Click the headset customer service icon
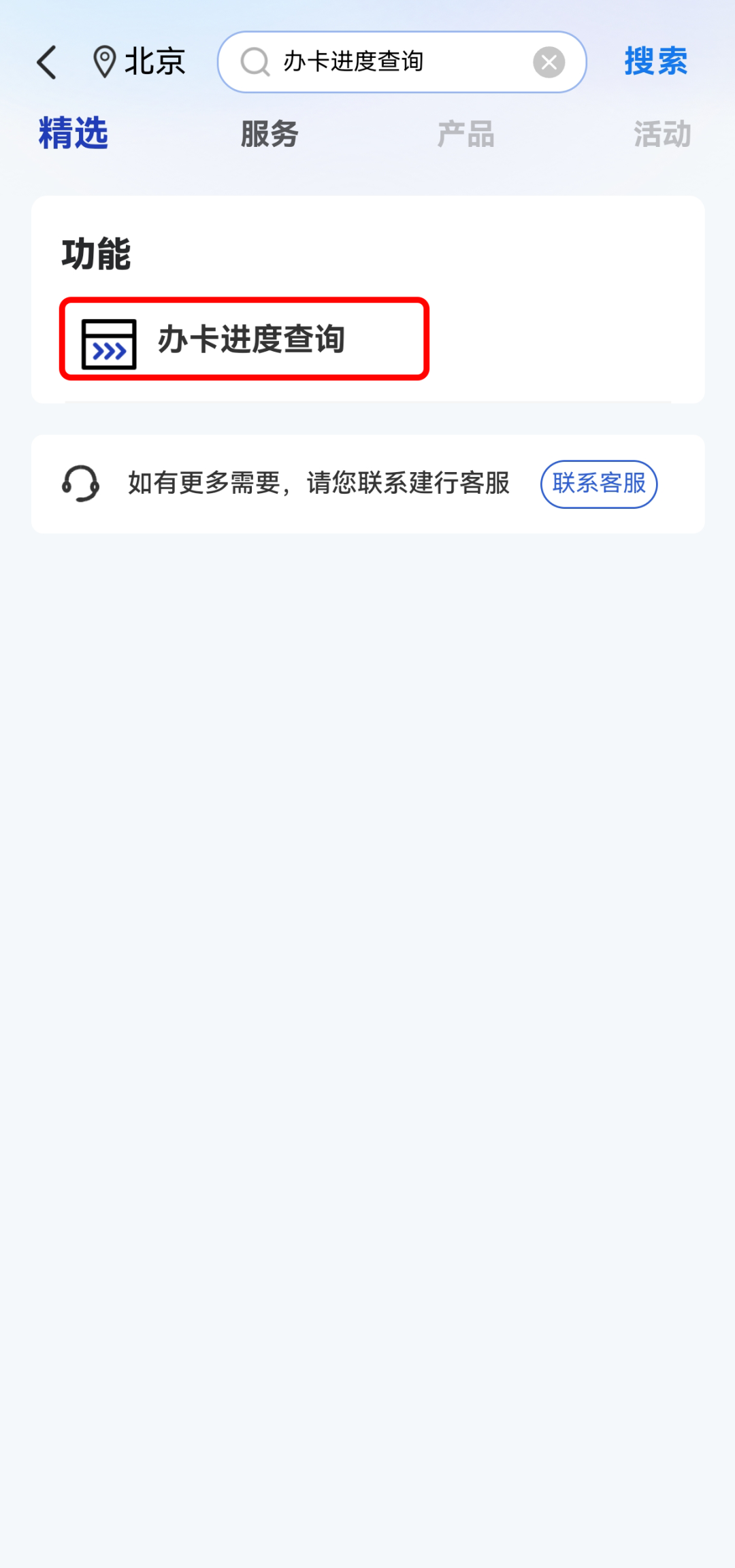Screen dimensions: 735x1568 click(80, 484)
